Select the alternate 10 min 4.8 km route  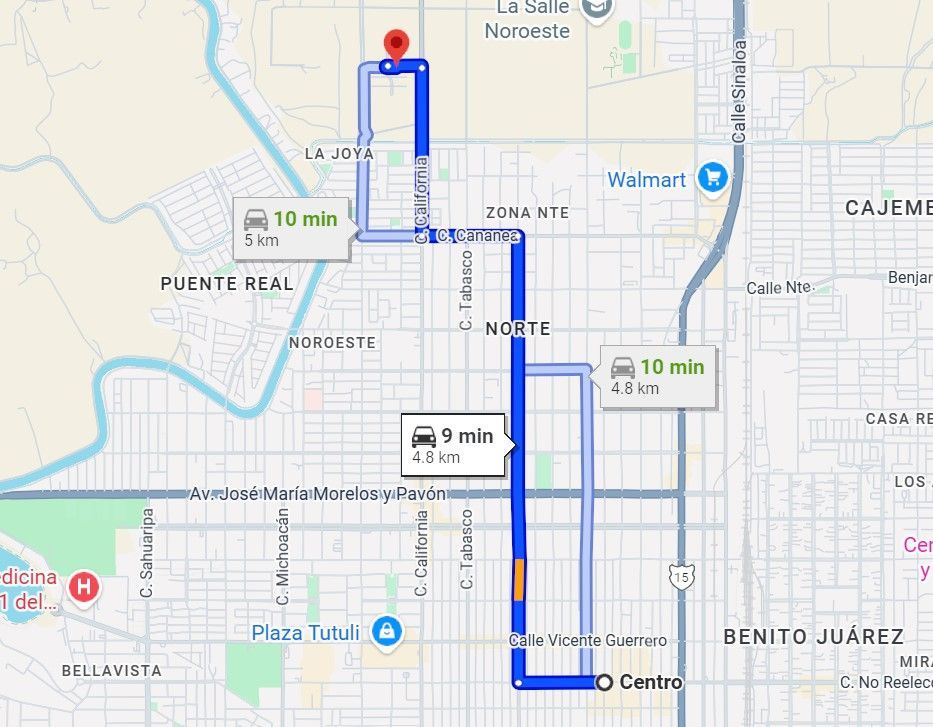658,377
